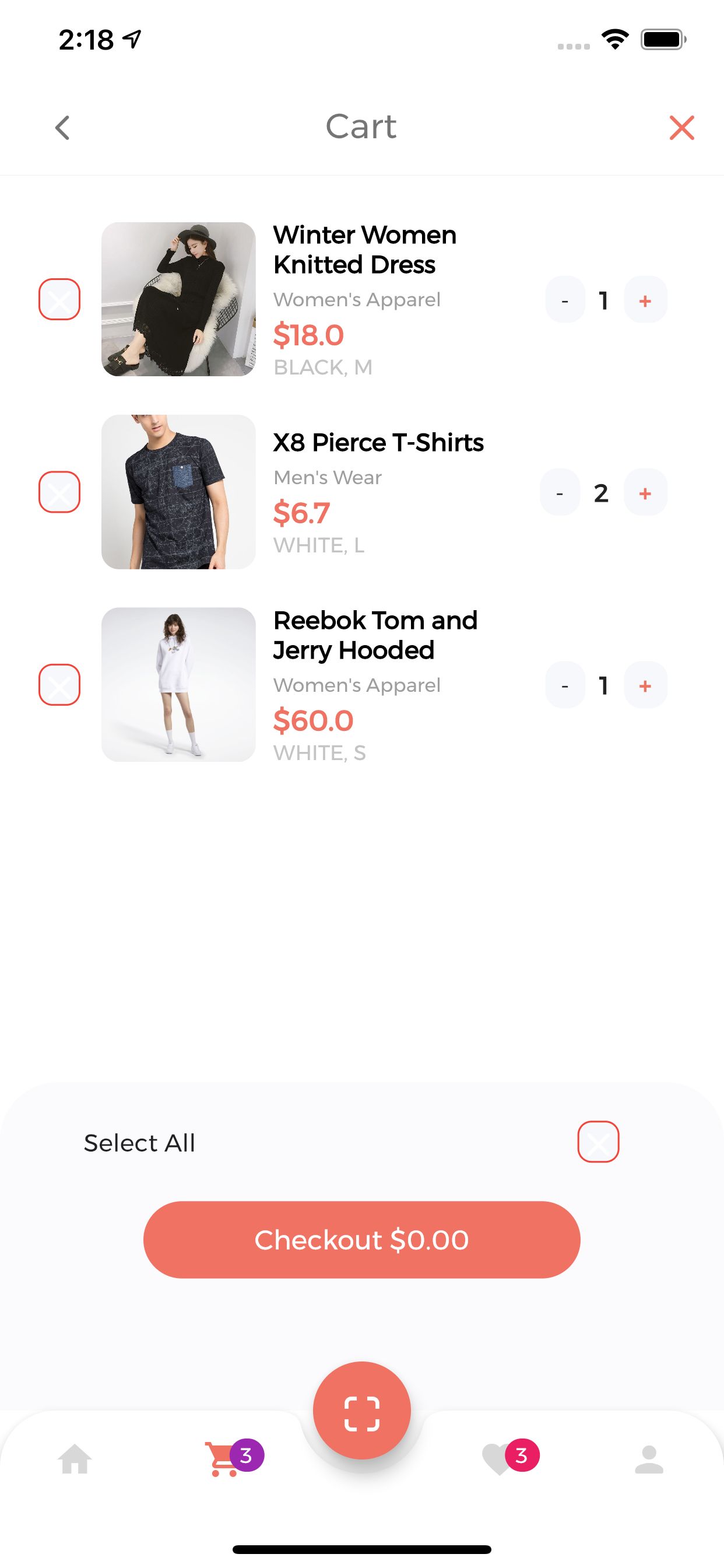Open the scan button in the center
Screen dimensions: 724x1568
(362, 1410)
